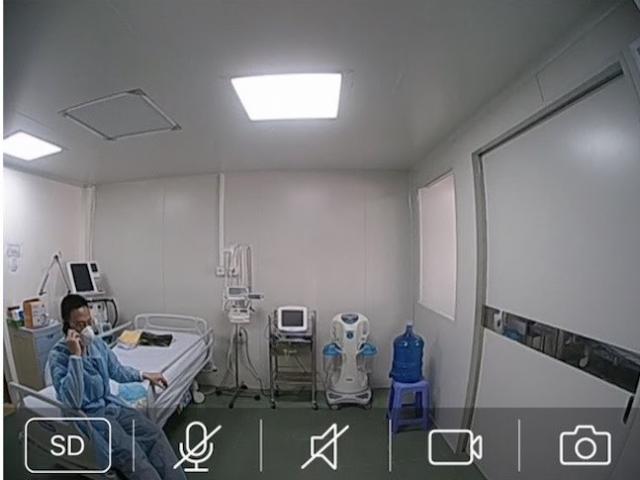Capture a snapshot with the camera icon
Screen dimensions: 640x480
coord(584,445)
